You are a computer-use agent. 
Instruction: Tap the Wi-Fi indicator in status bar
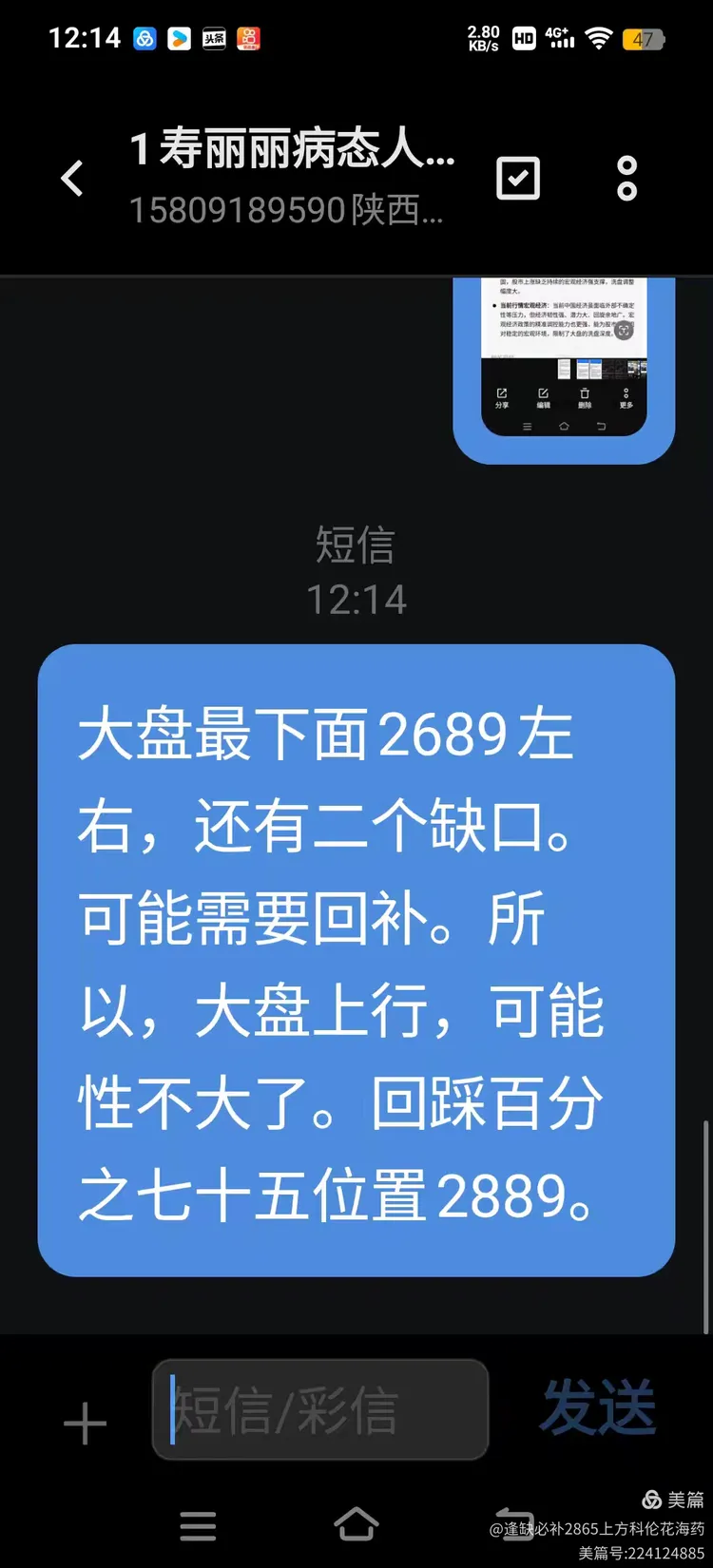click(x=597, y=38)
